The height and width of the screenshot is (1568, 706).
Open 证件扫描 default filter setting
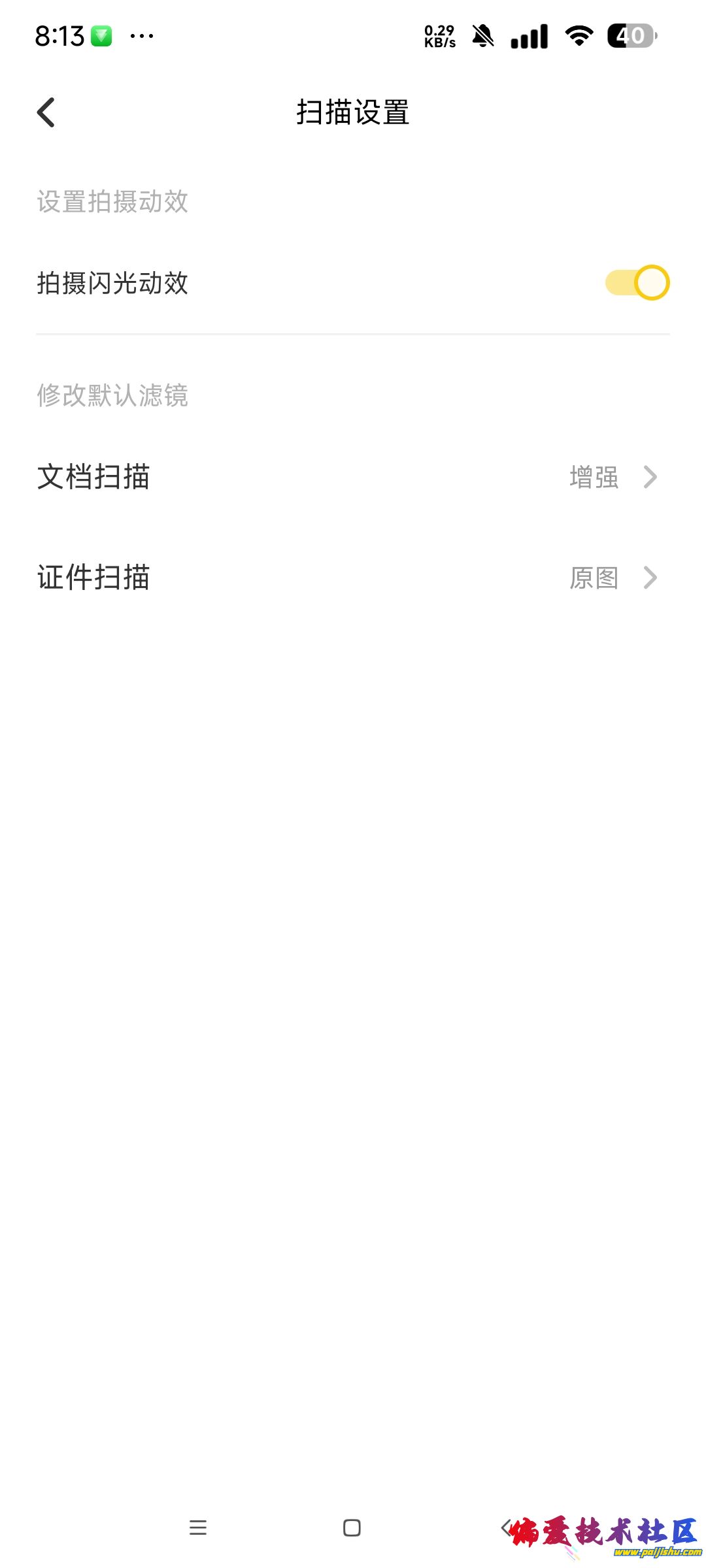click(353, 578)
